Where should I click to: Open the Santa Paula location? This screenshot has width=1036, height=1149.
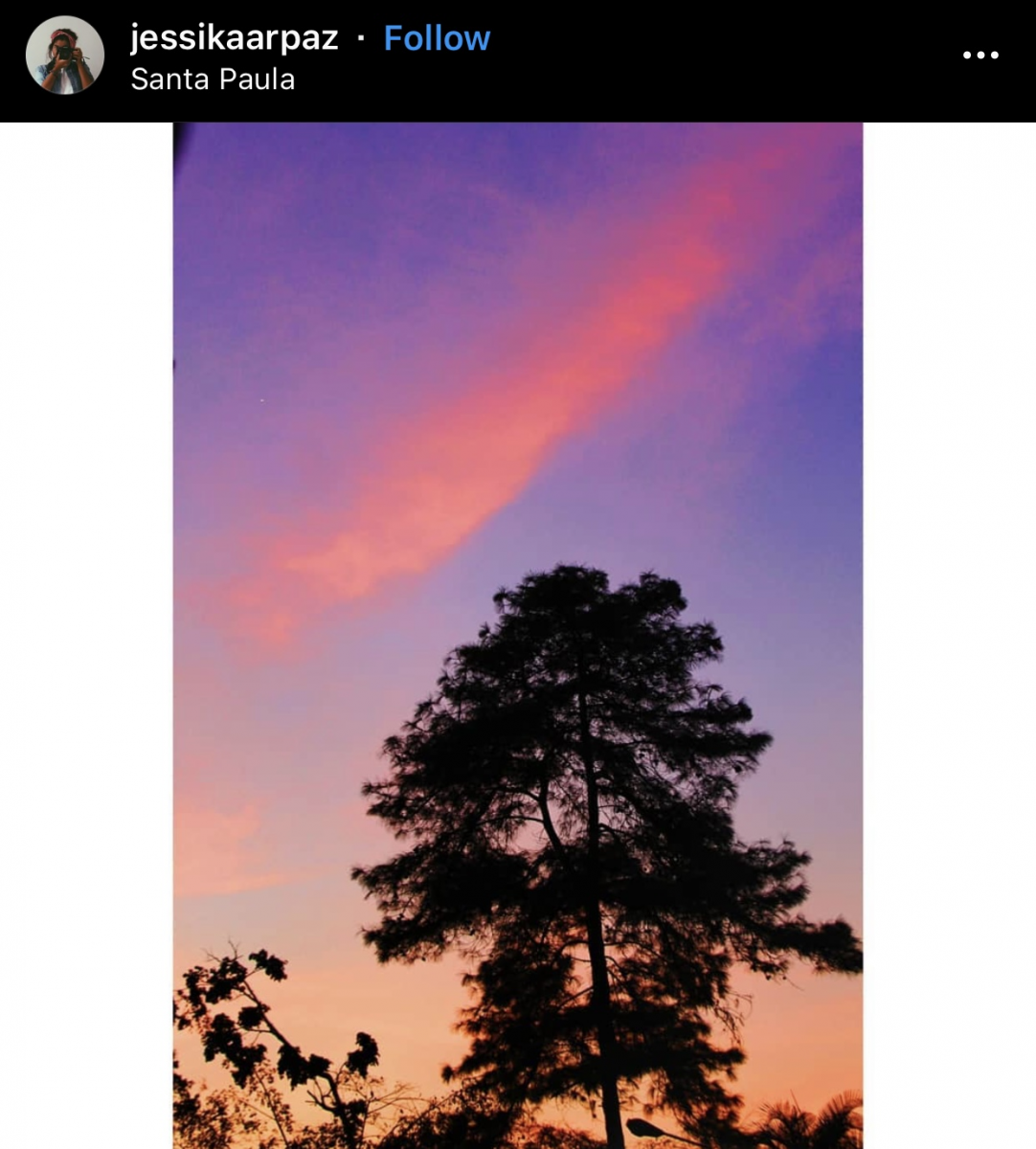click(213, 79)
